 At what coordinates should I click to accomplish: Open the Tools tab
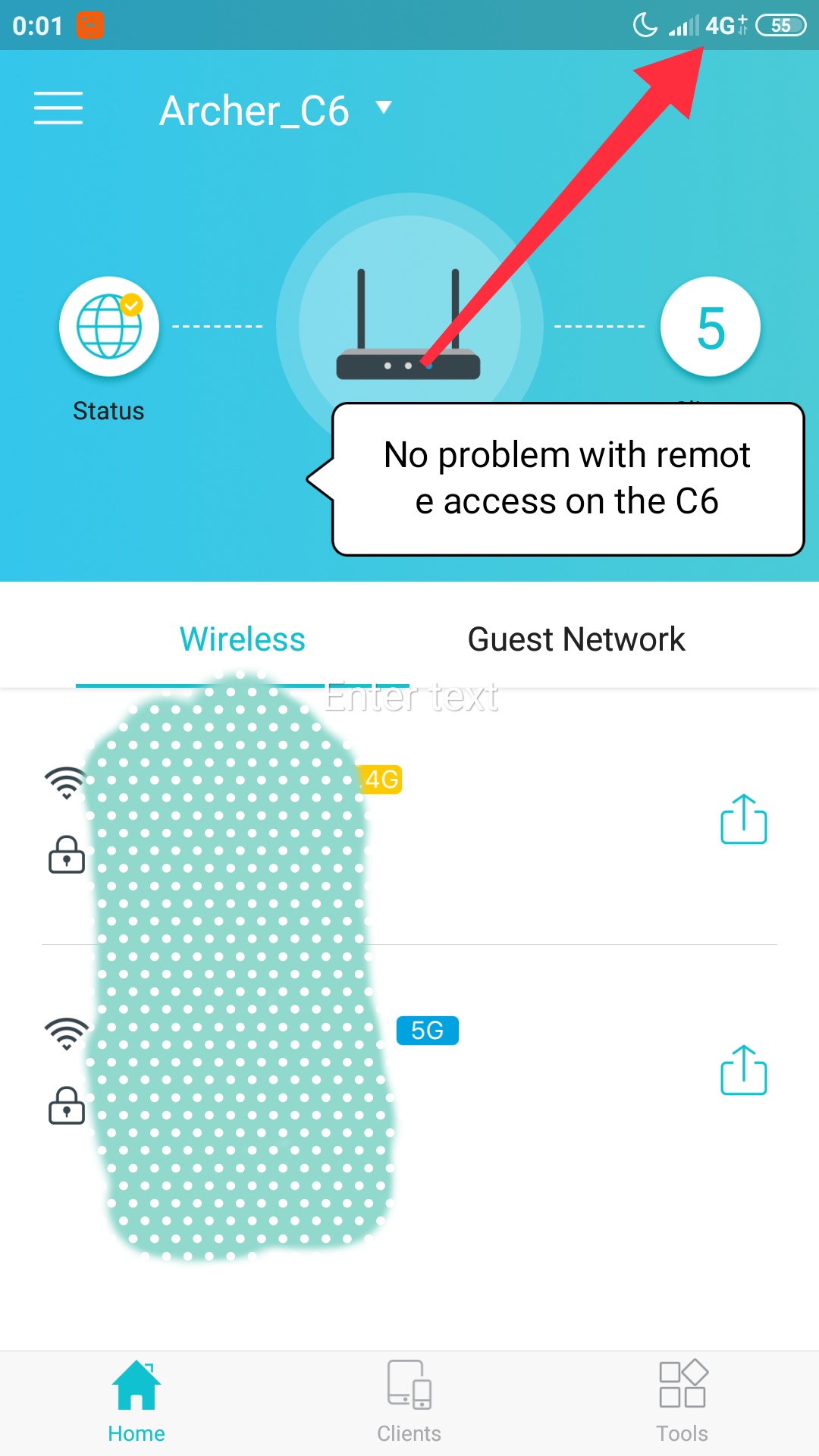point(682,1401)
